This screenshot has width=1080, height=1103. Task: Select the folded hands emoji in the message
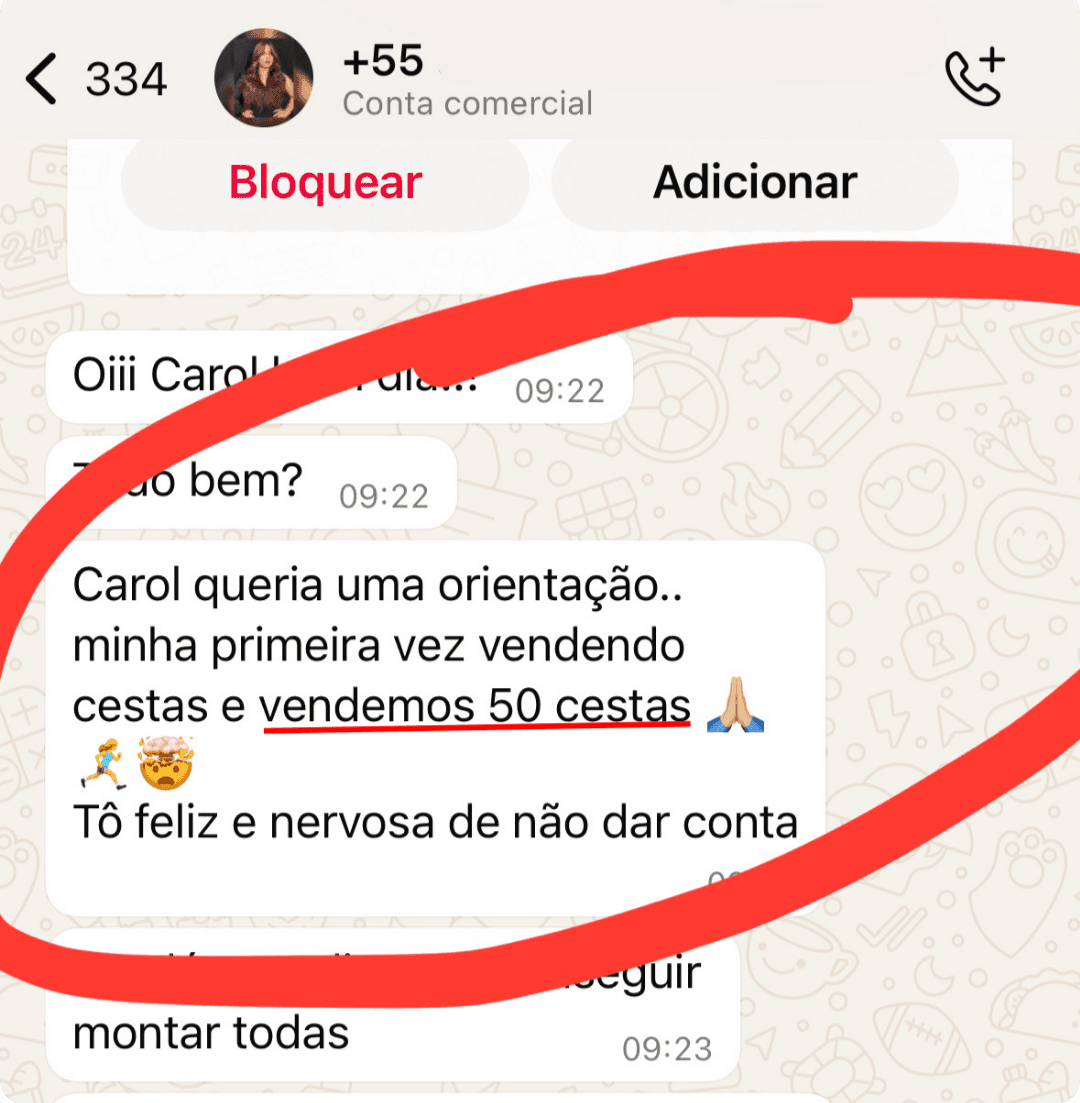(737, 705)
